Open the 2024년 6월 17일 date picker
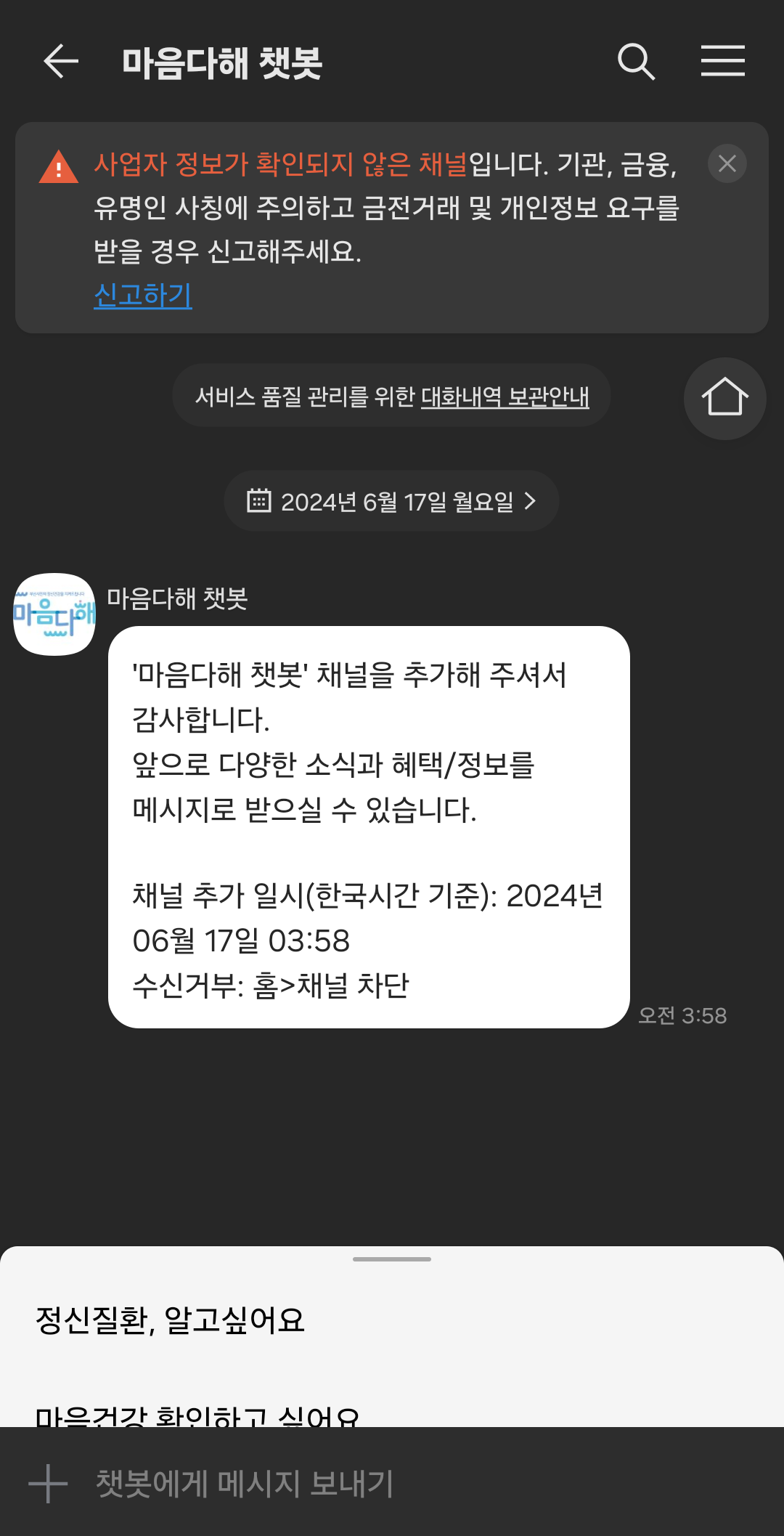This screenshot has width=784, height=1536. click(x=391, y=501)
